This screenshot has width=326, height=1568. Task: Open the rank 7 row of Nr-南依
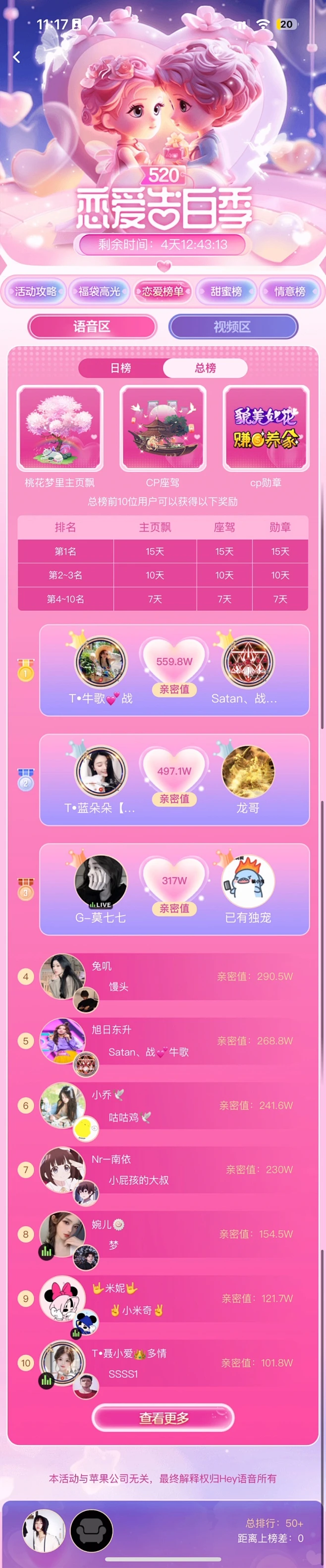click(164, 1170)
